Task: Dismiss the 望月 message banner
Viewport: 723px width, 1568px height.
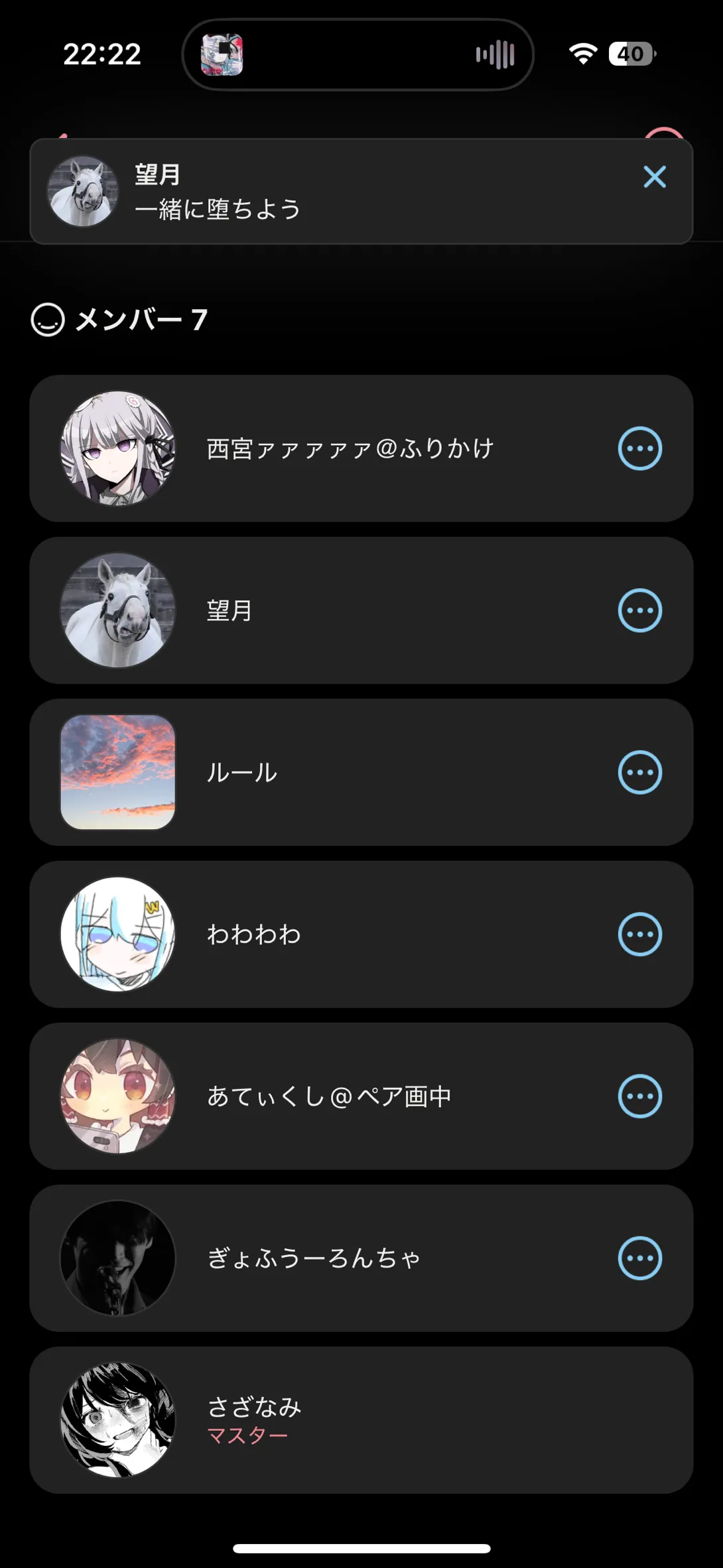Action: coord(655,177)
